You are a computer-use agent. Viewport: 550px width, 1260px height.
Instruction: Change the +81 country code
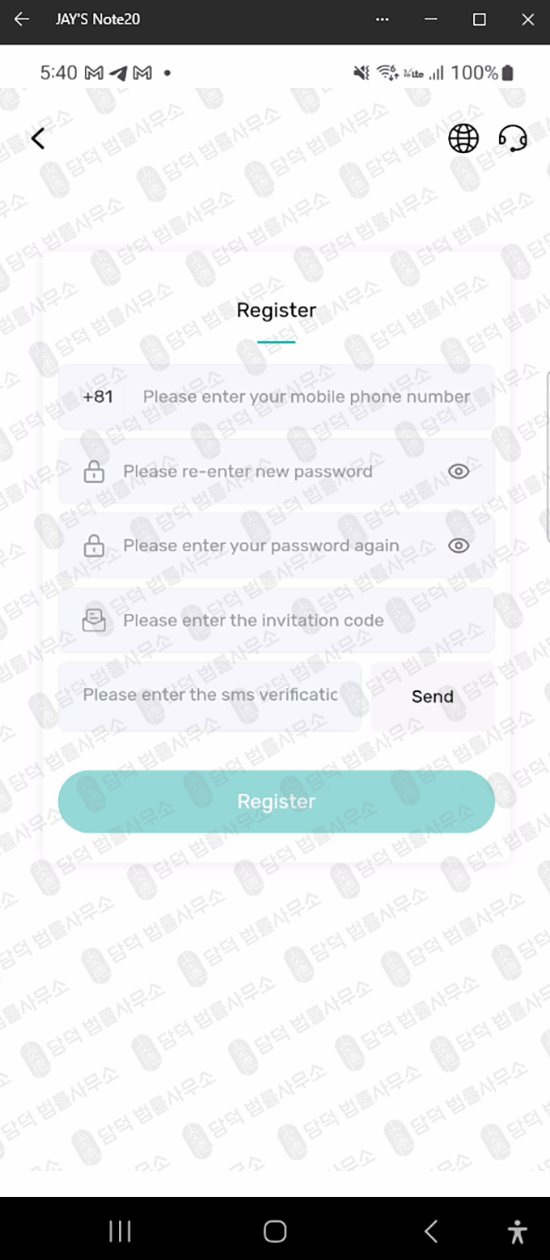coord(98,396)
